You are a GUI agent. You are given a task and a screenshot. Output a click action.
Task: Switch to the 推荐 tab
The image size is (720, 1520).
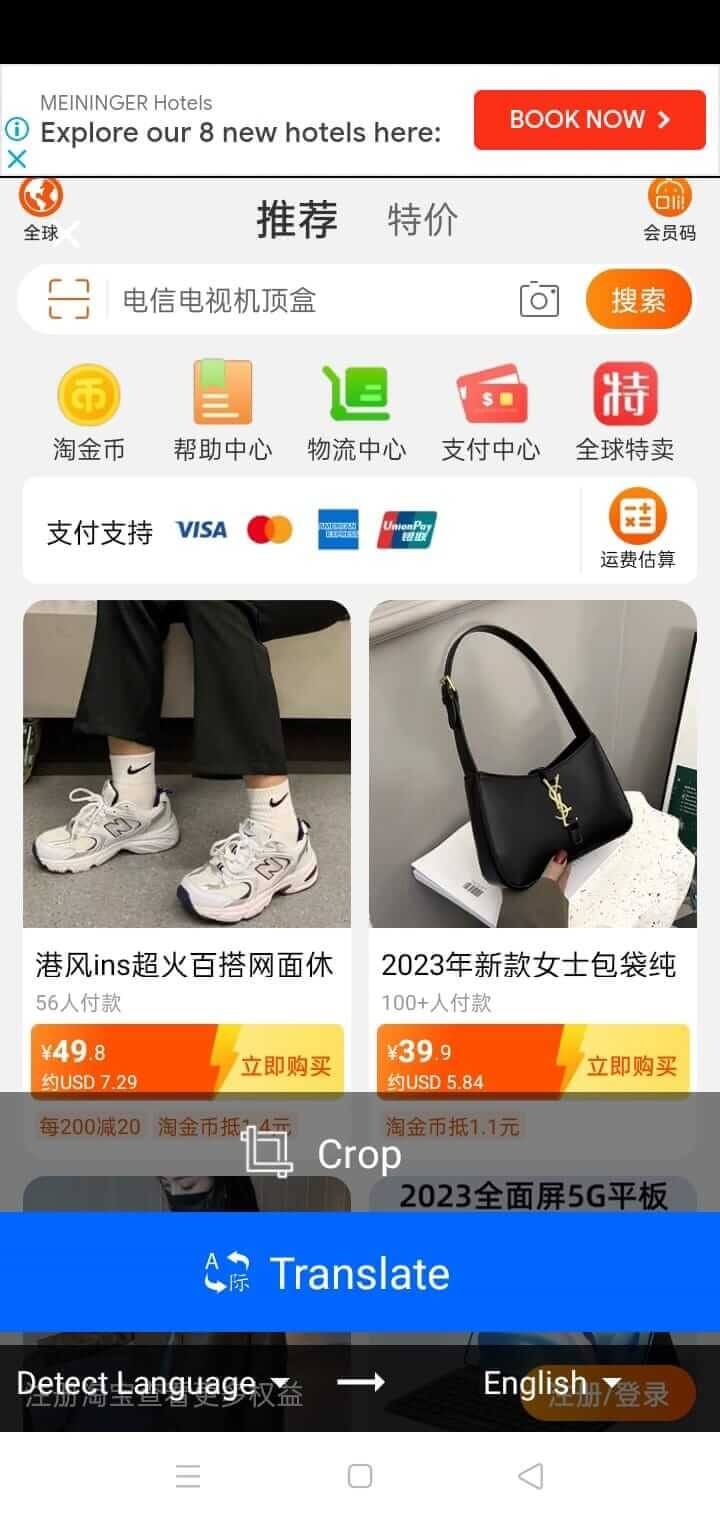297,219
